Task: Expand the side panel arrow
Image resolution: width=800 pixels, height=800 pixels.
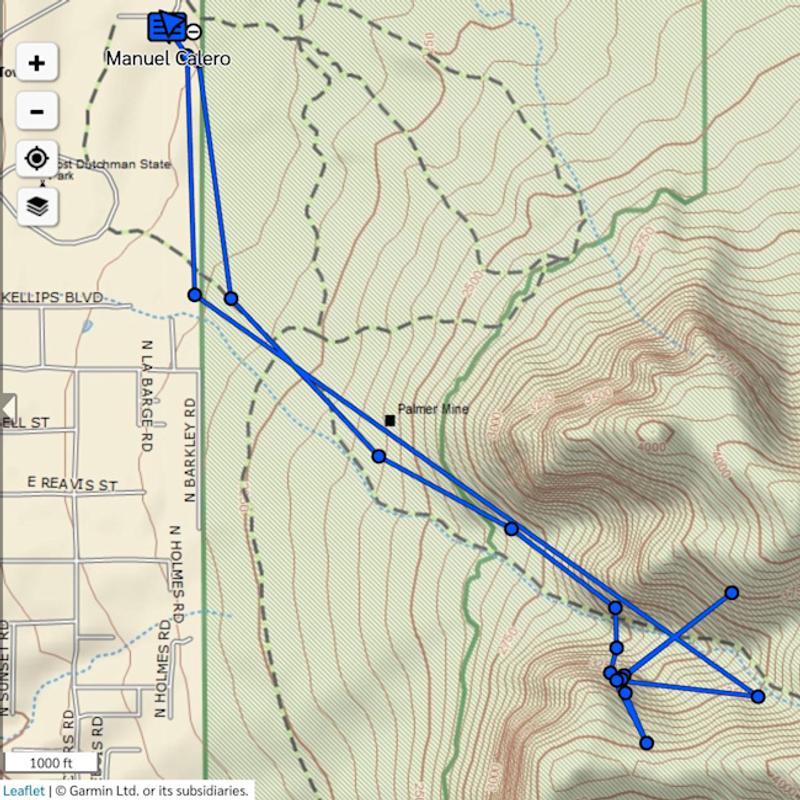Action: tap(8, 407)
